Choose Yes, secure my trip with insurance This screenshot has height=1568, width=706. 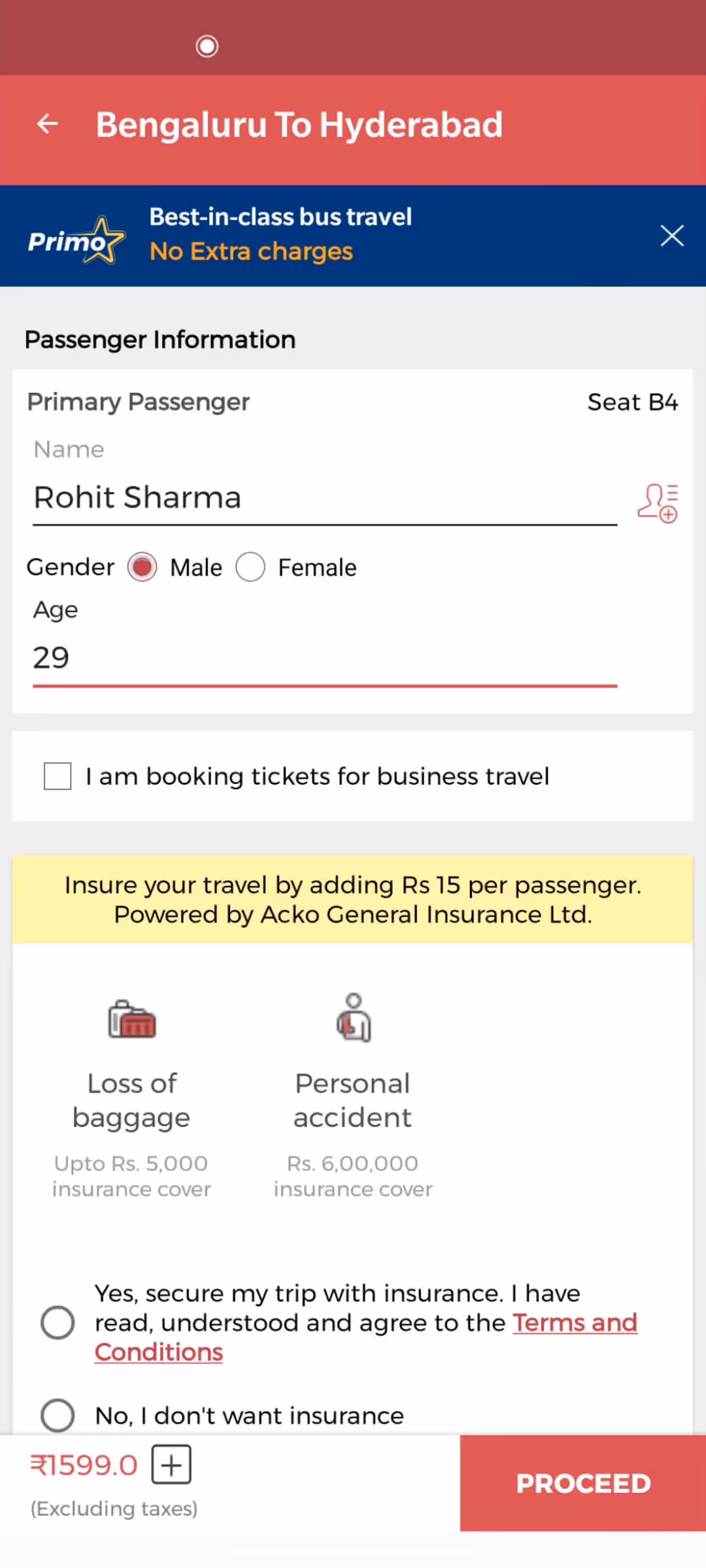(58, 1322)
